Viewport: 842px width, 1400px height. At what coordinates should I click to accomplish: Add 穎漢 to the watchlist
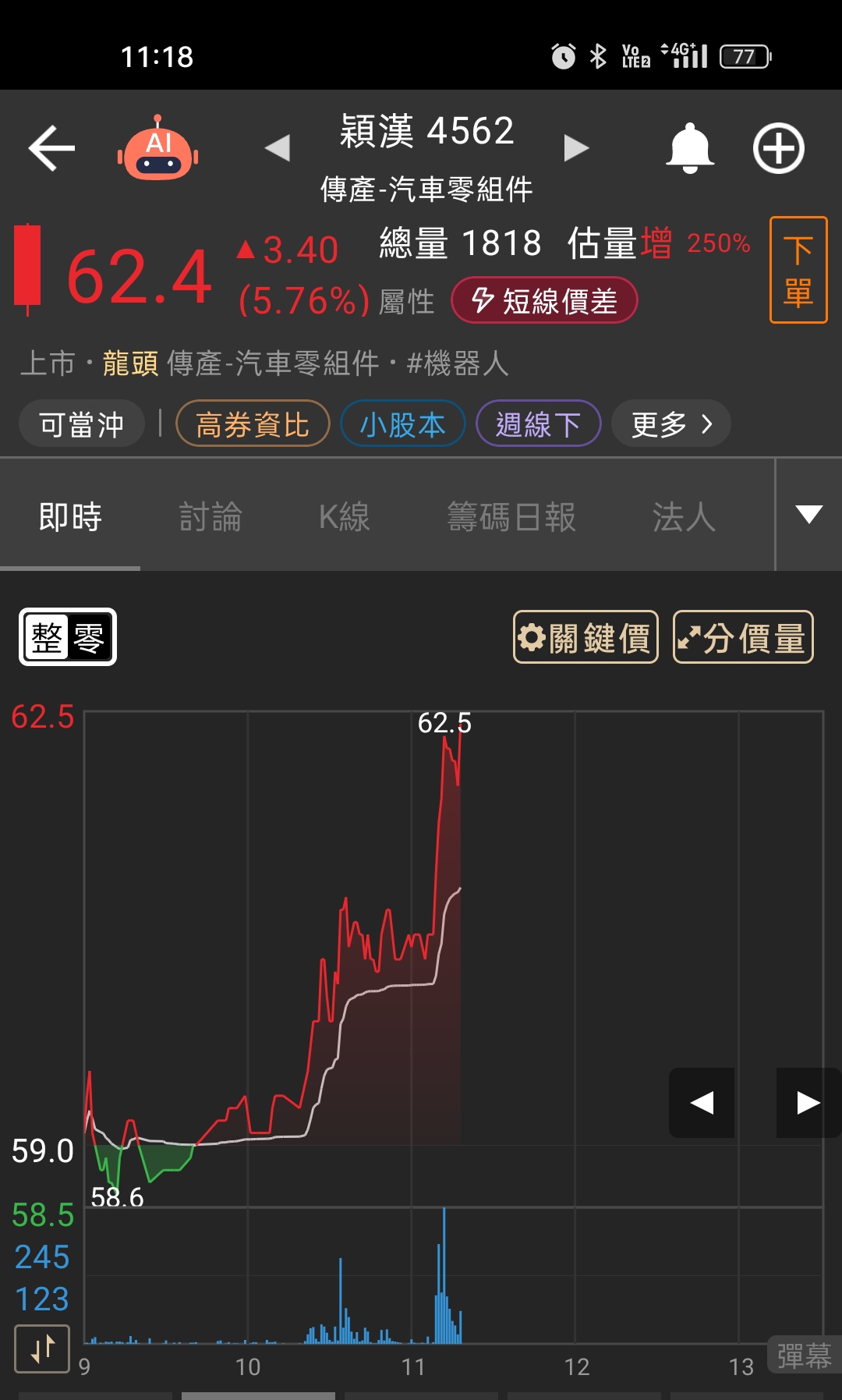pos(778,147)
